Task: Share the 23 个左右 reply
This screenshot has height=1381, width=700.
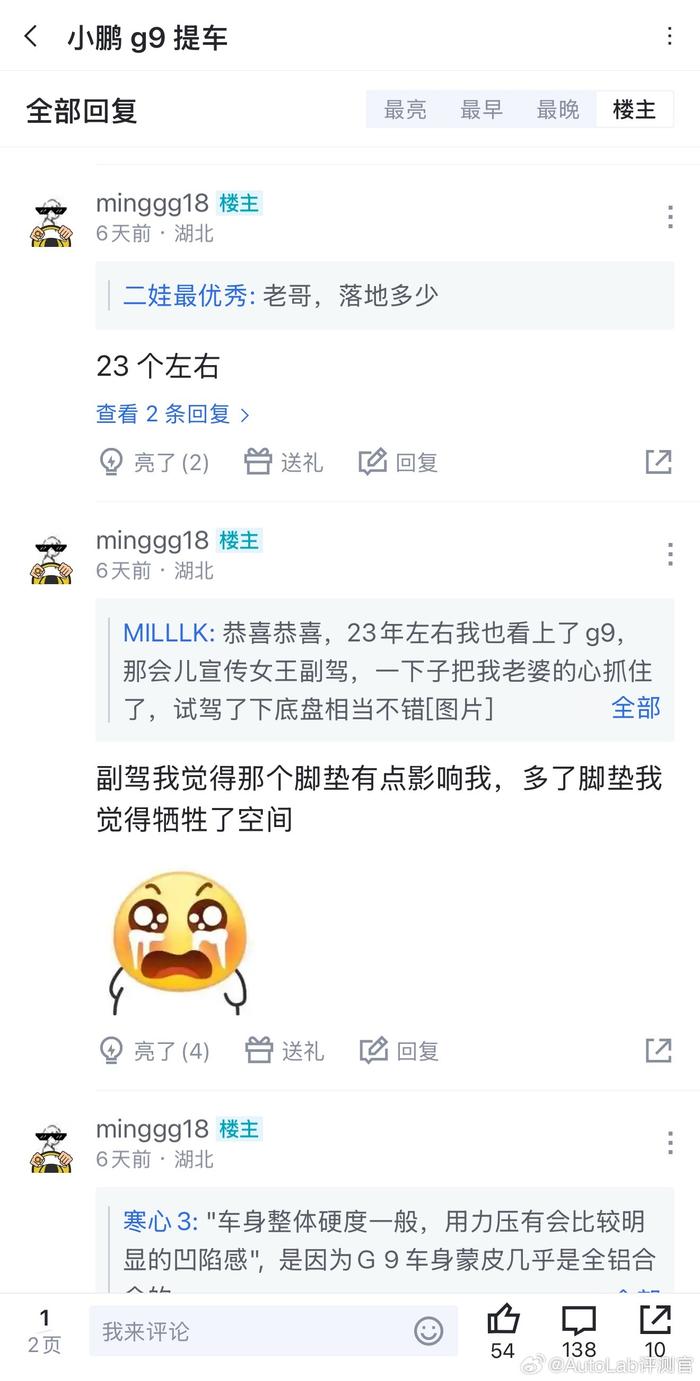Action: coord(658,462)
